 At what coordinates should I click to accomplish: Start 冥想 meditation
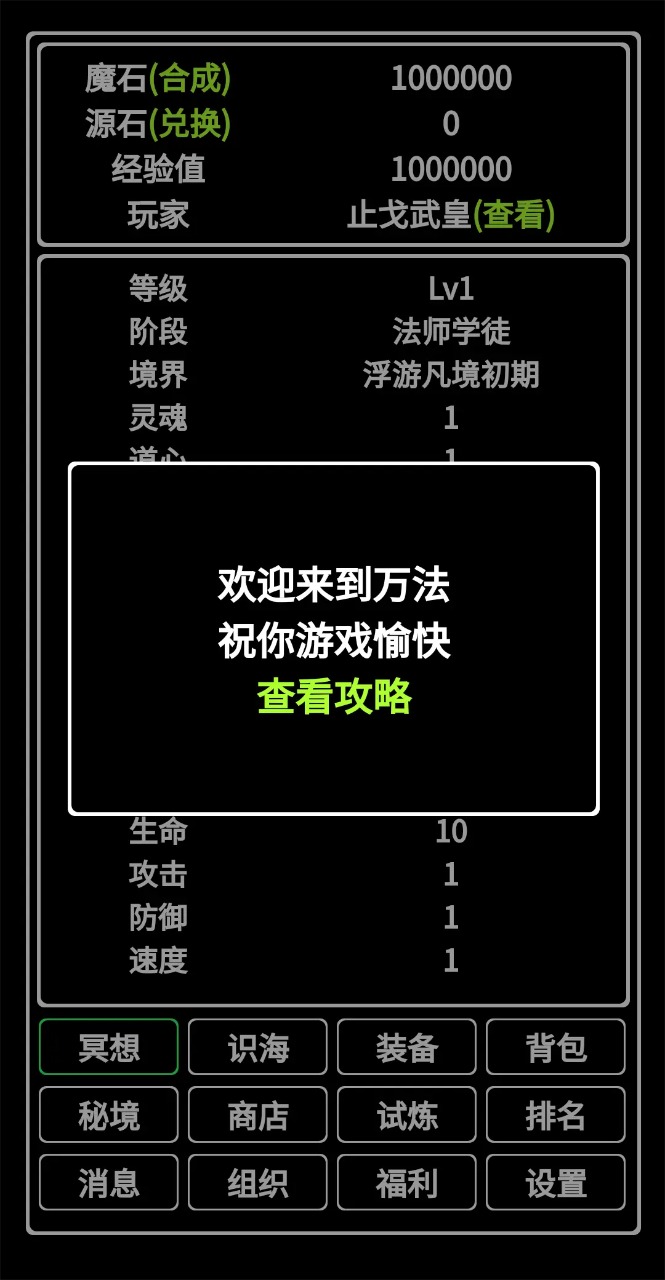coord(109,1047)
